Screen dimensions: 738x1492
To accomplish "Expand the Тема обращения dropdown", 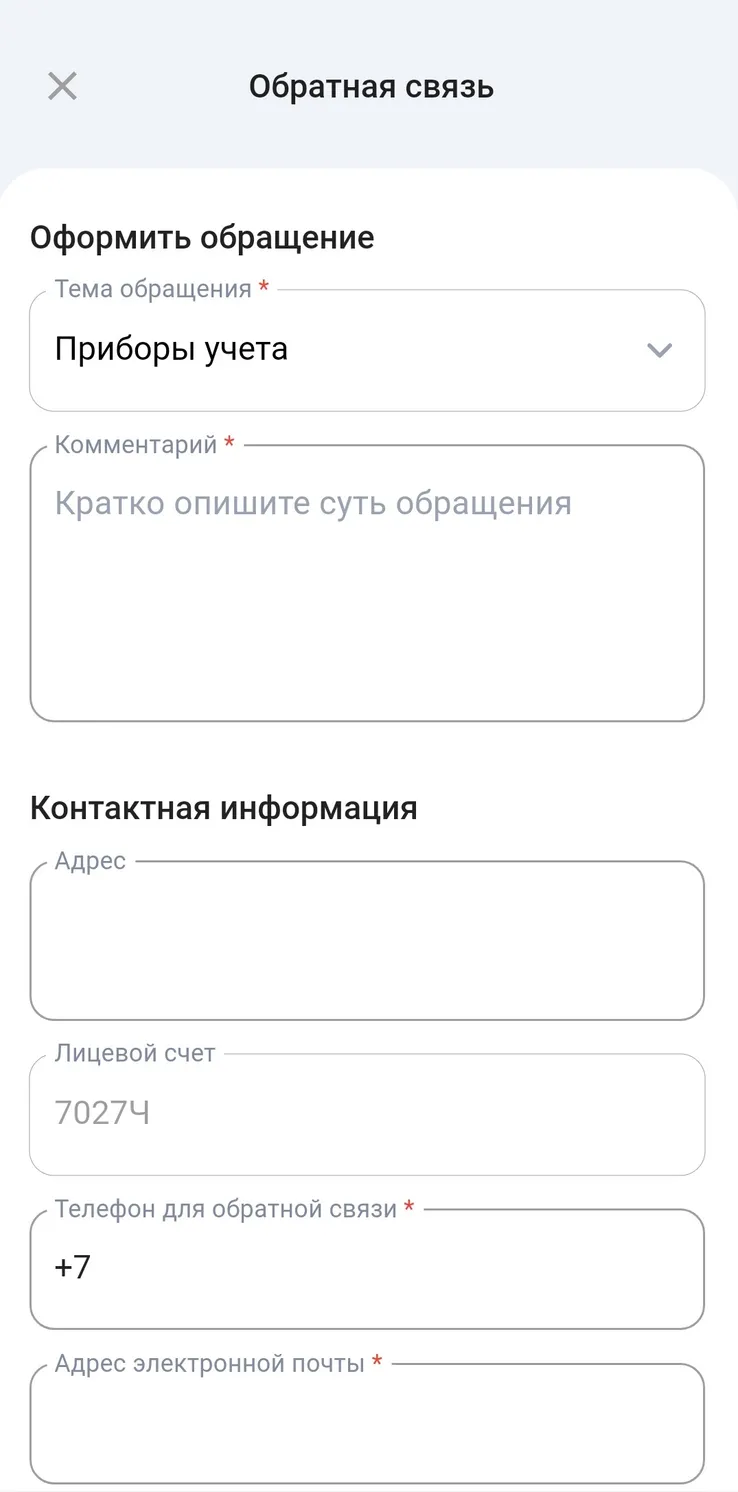I will 367,350.
